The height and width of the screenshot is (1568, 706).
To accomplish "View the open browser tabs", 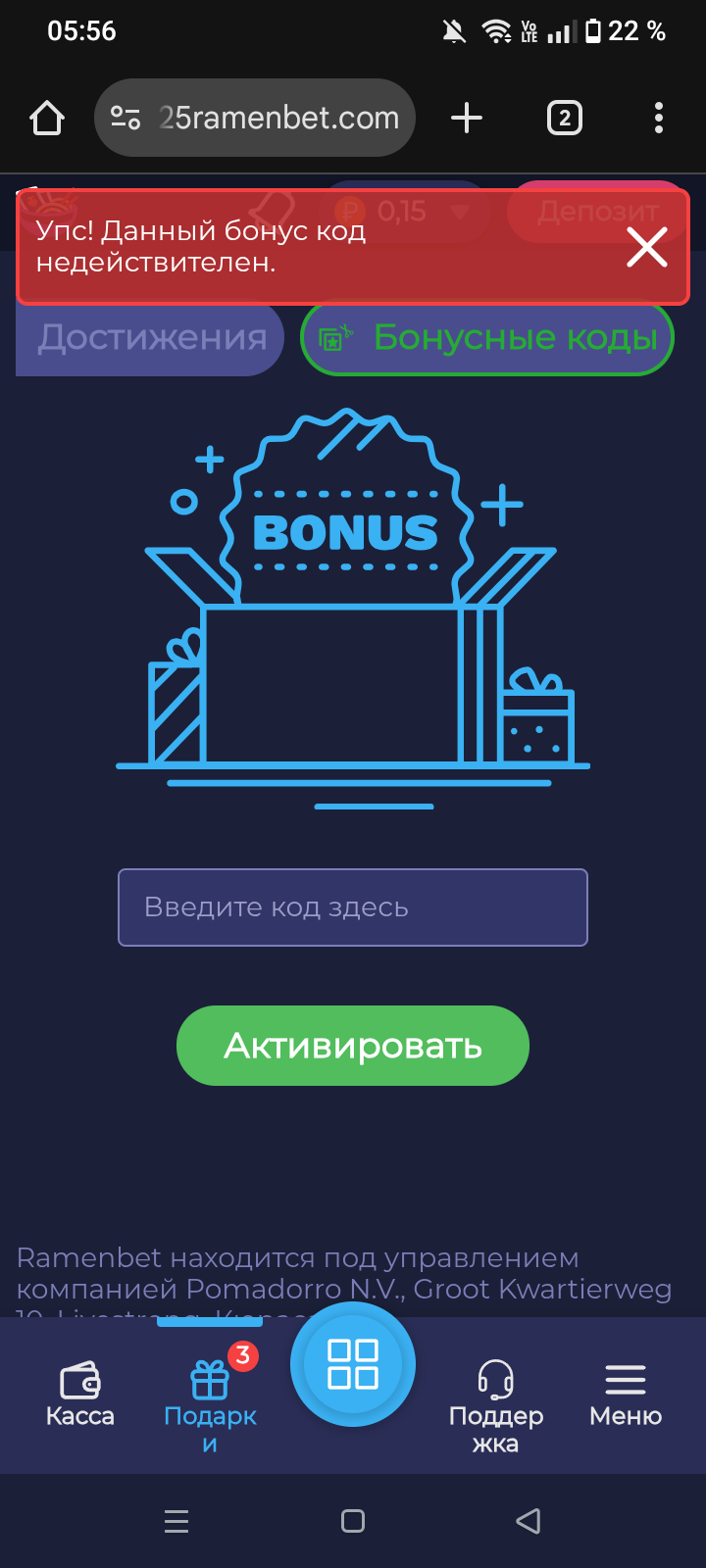I will point(564,119).
